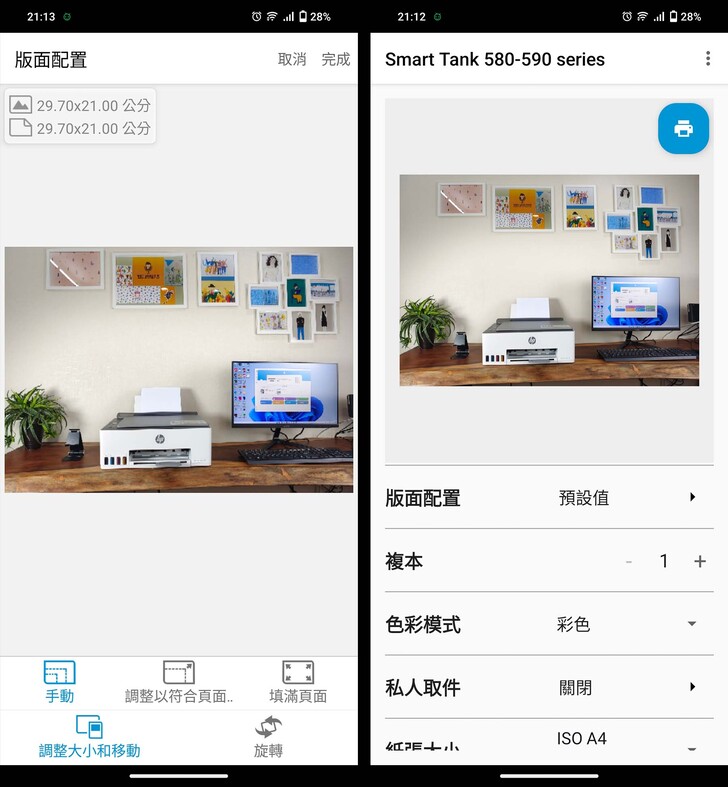This screenshot has height=787, width=728.
Task: Tap 取消 to cancel layout changes
Action: tap(292, 59)
